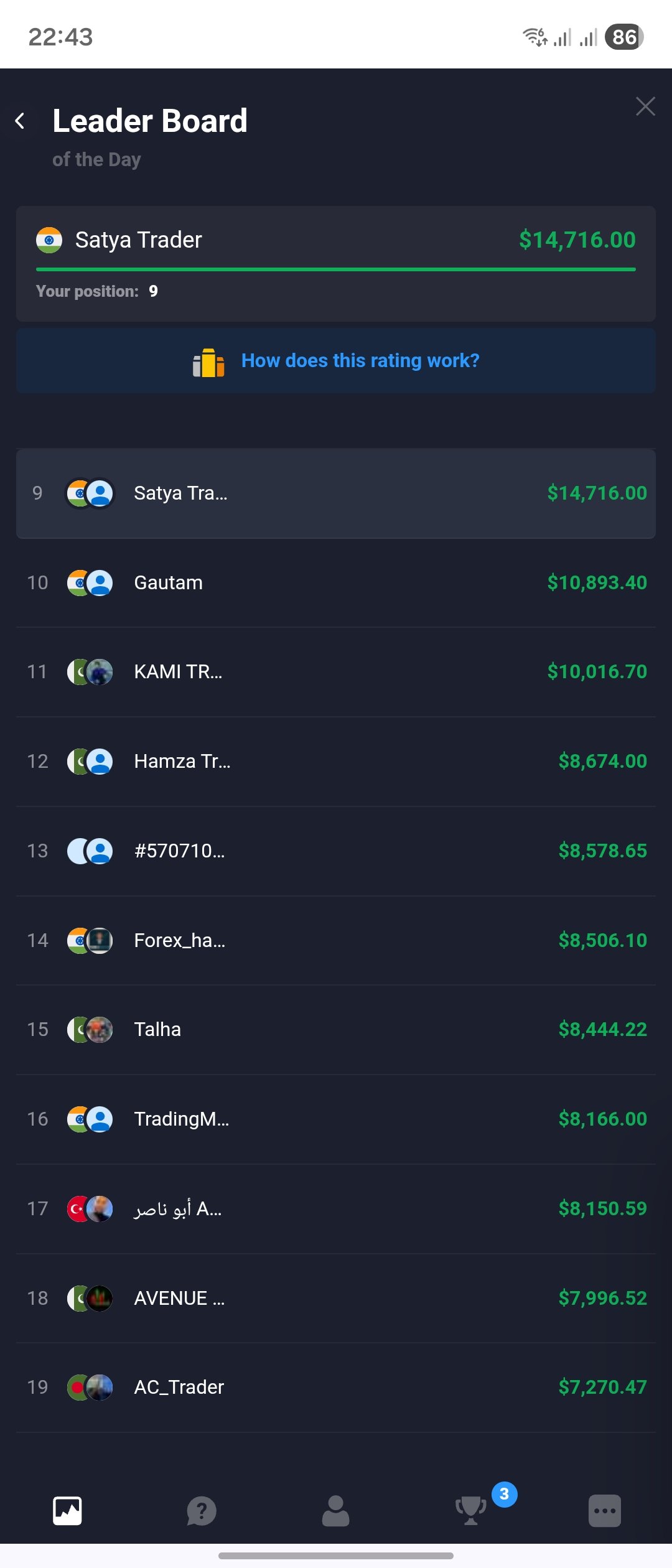
Task: Open Gautam's leaderboard entry
Action: (x=336, y=583)
